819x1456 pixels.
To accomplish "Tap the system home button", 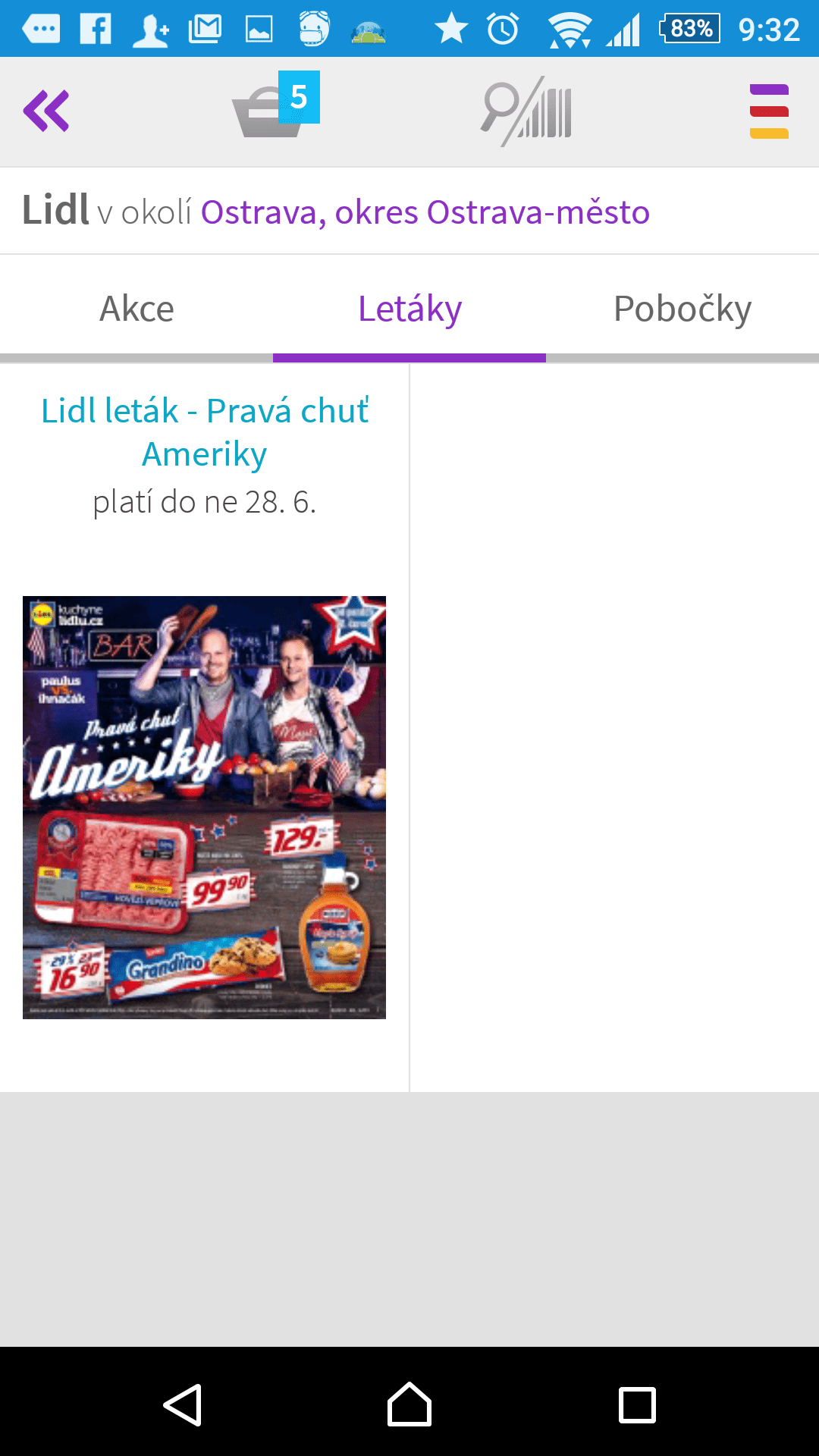I will 409,1404.
